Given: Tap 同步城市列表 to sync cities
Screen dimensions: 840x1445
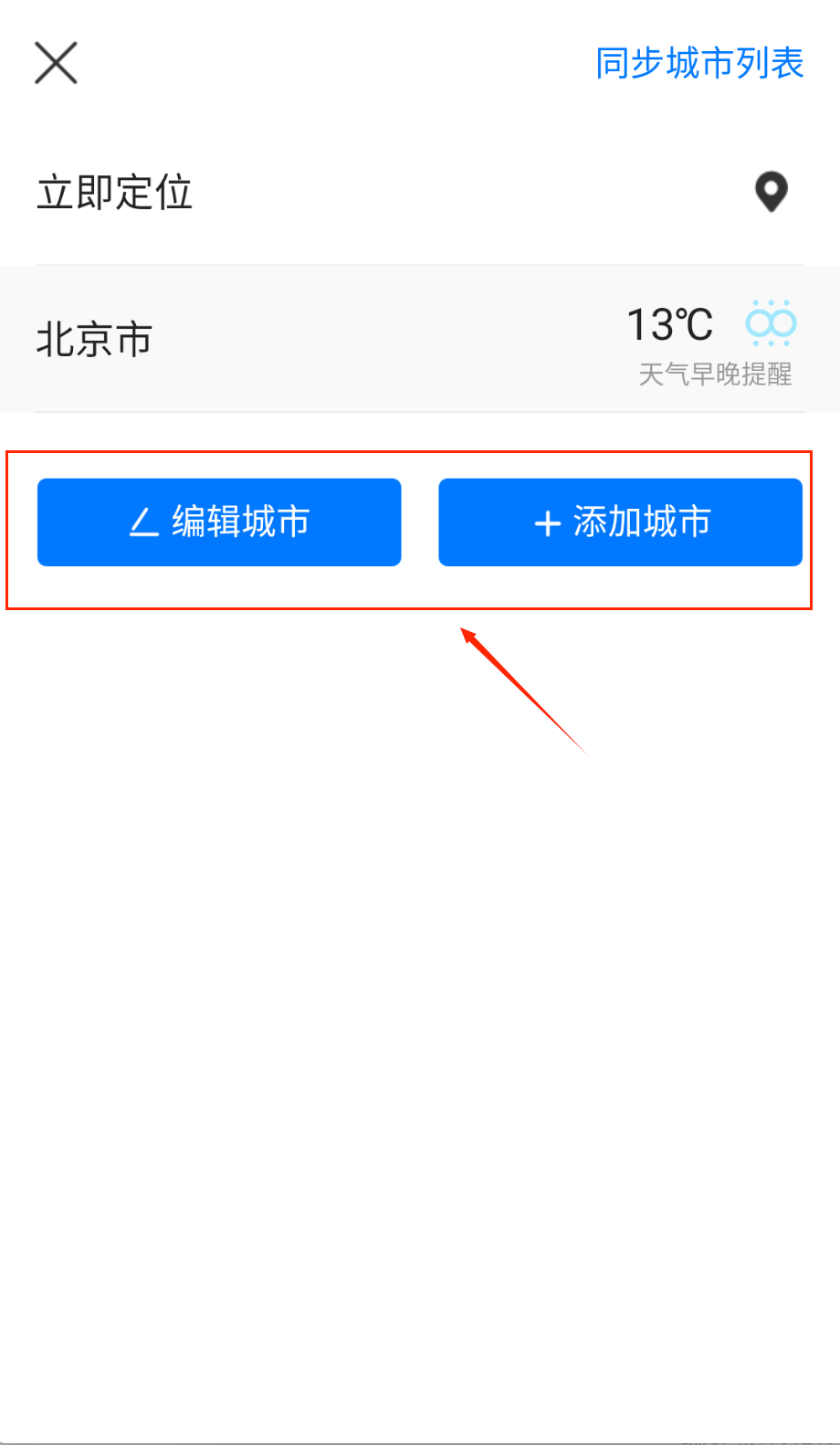Looking at the screenshot, I should (x=699, y=63).
